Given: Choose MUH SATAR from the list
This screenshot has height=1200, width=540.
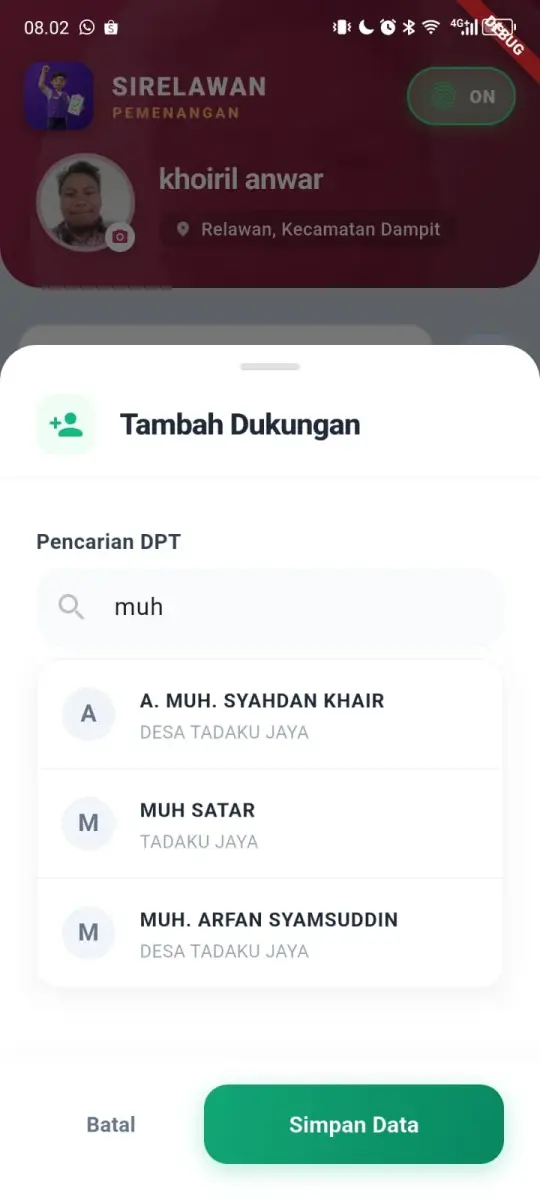Looking at the screenshot, I should (270, 824).
